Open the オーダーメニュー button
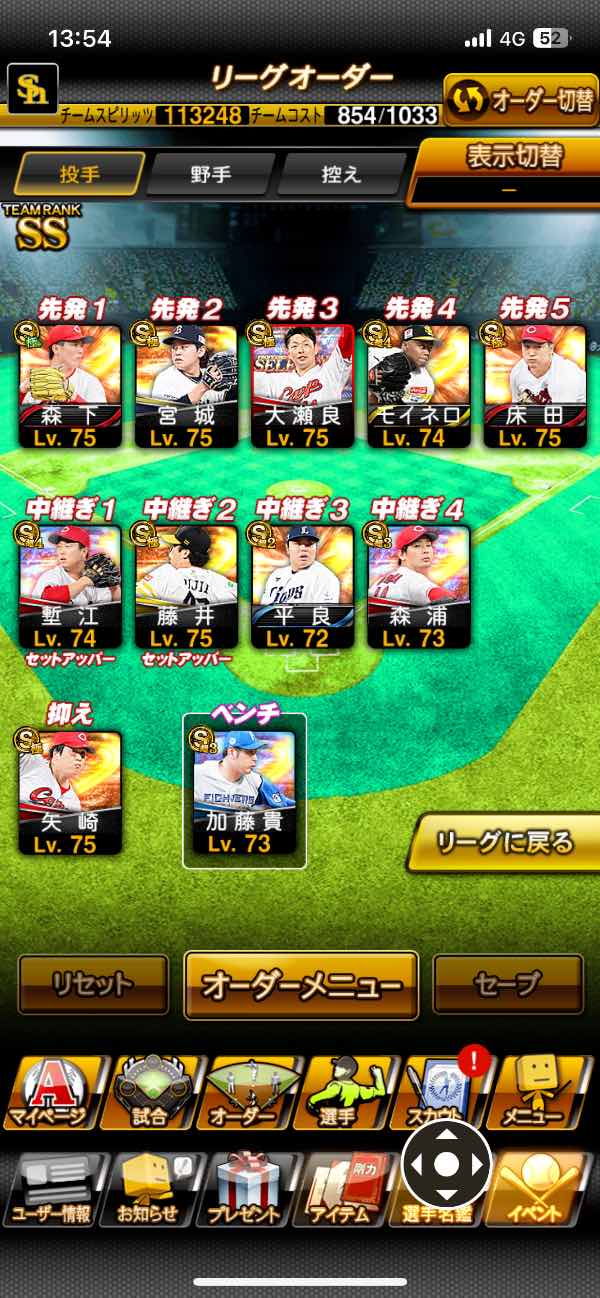 pos(301,985)
